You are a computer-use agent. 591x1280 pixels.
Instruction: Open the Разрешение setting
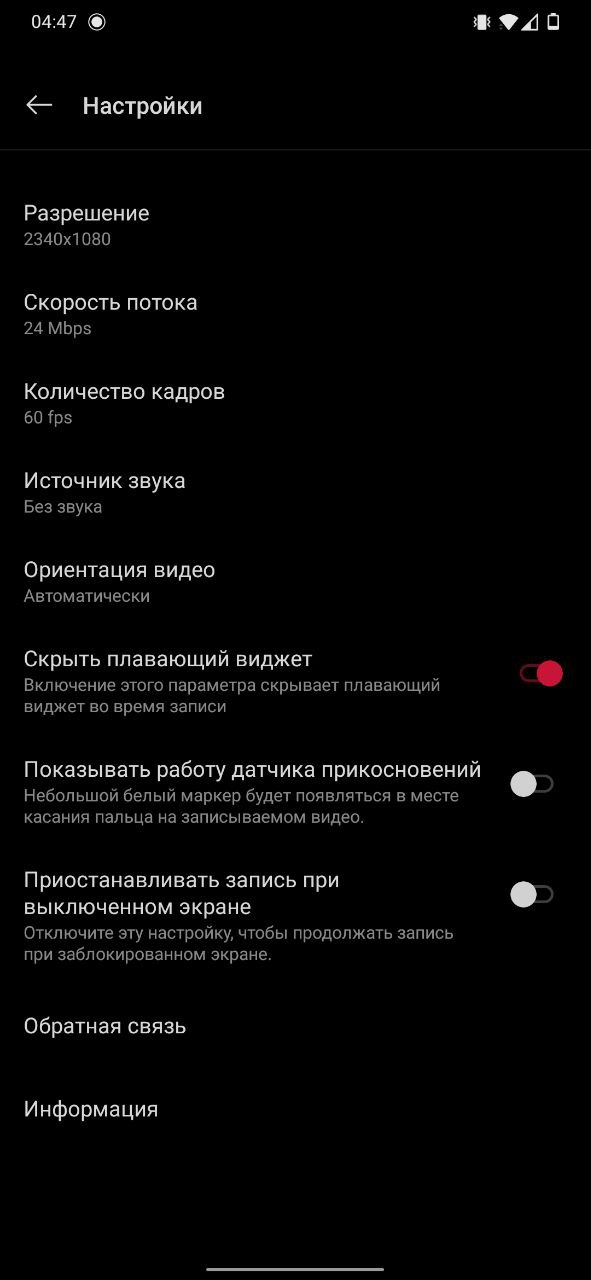pyautogui.click(x=295, y=225)
